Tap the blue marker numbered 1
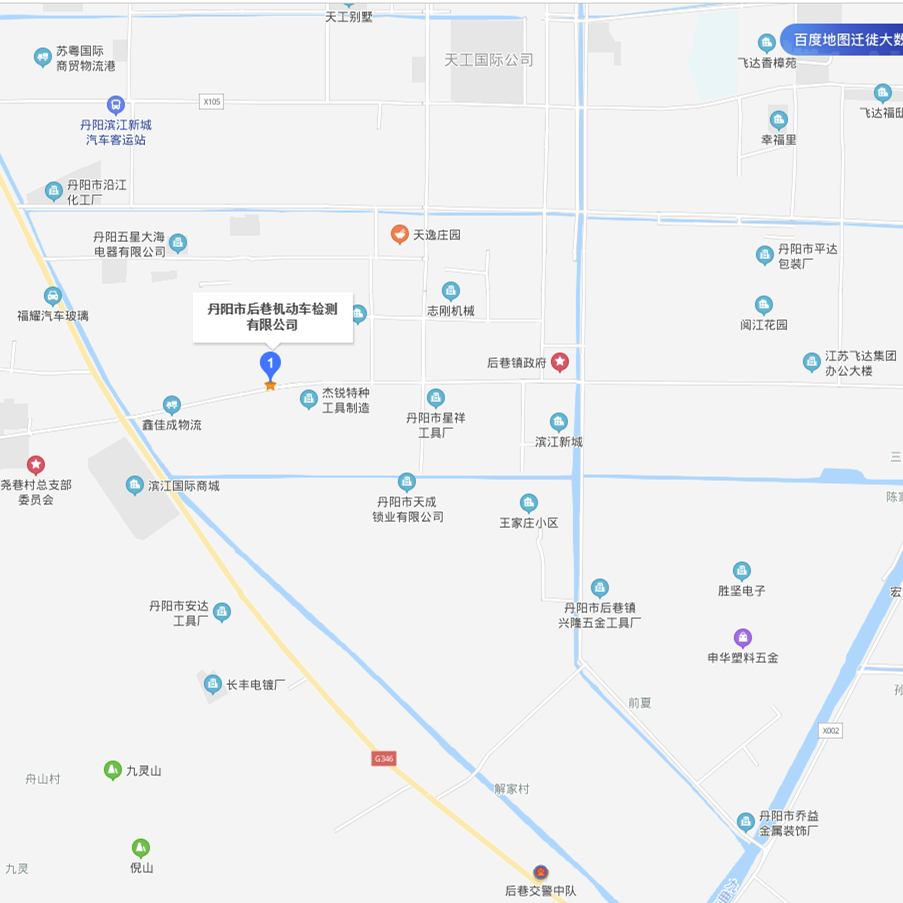The image size is (903, 903). tap(270, 363)
